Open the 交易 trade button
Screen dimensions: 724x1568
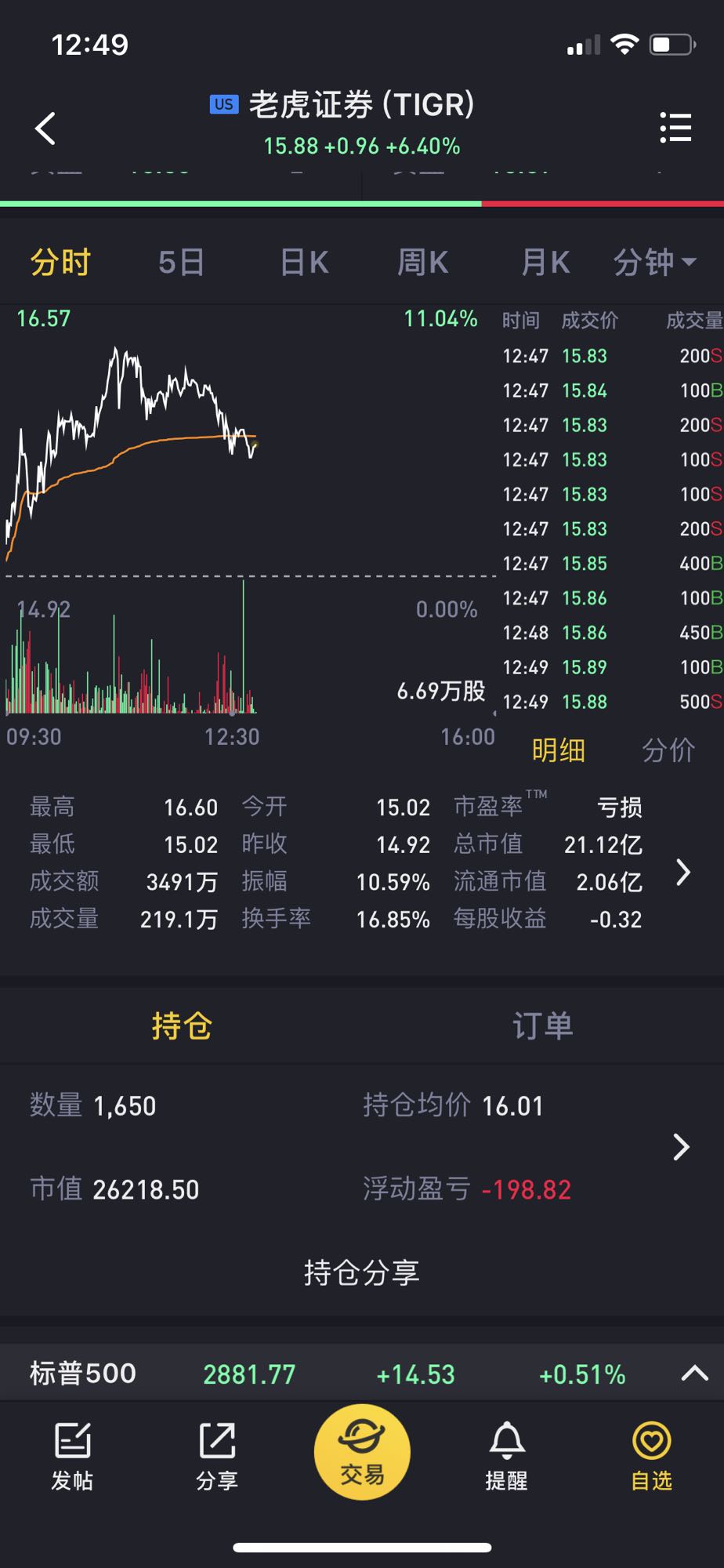point(362,1453)
